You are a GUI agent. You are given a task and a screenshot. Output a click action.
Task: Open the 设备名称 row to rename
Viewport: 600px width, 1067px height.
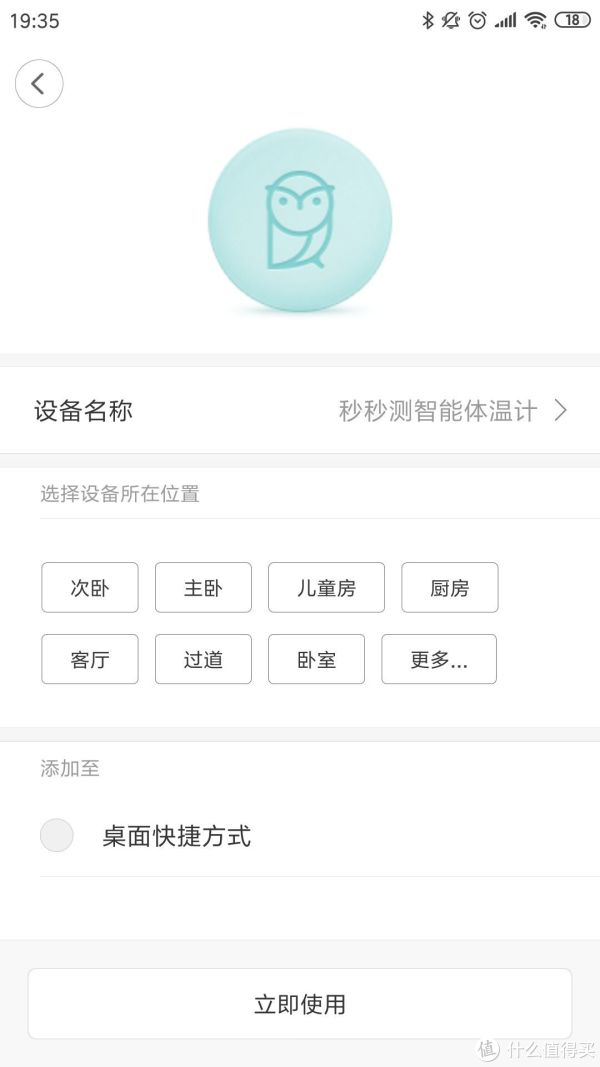pos(300,410)
